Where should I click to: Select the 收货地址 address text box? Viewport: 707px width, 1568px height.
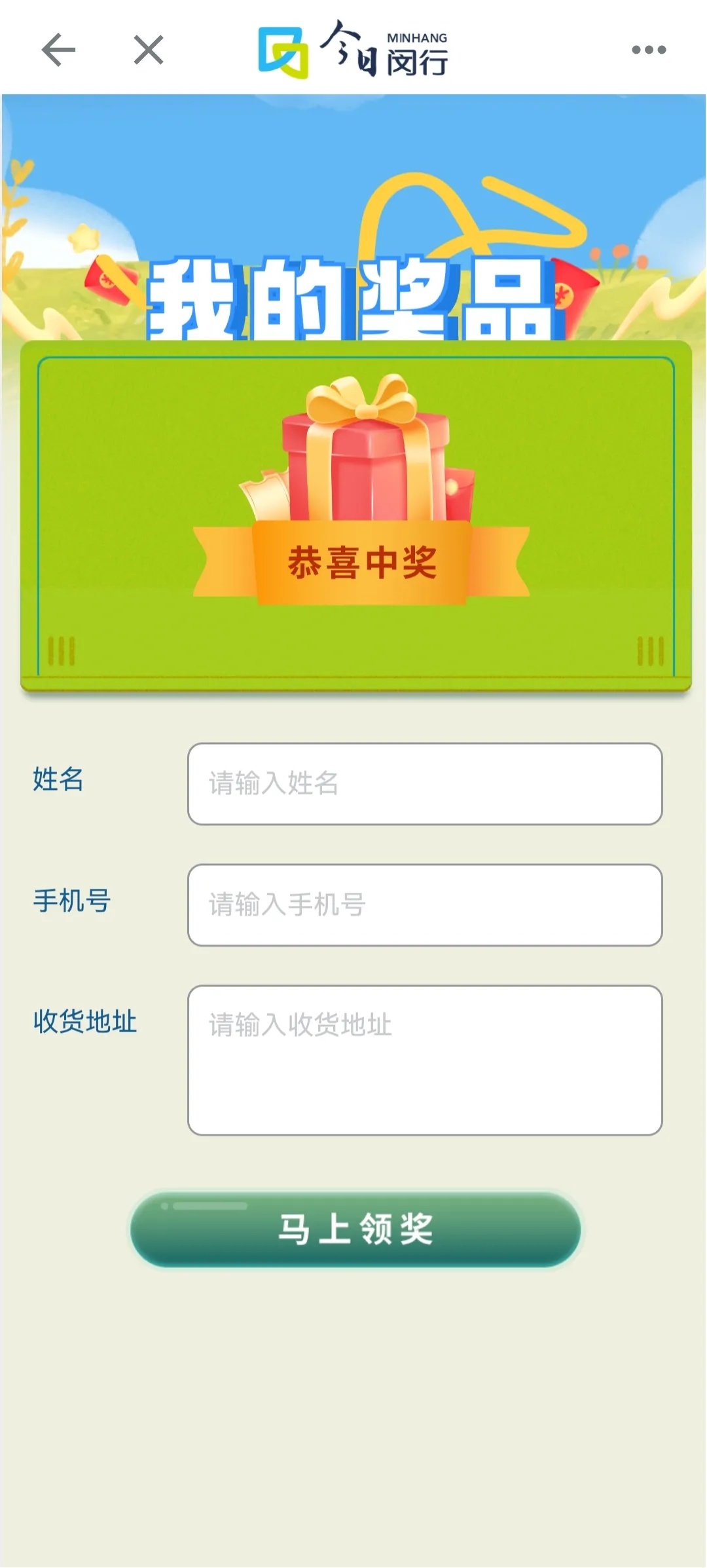[425, 1060]
